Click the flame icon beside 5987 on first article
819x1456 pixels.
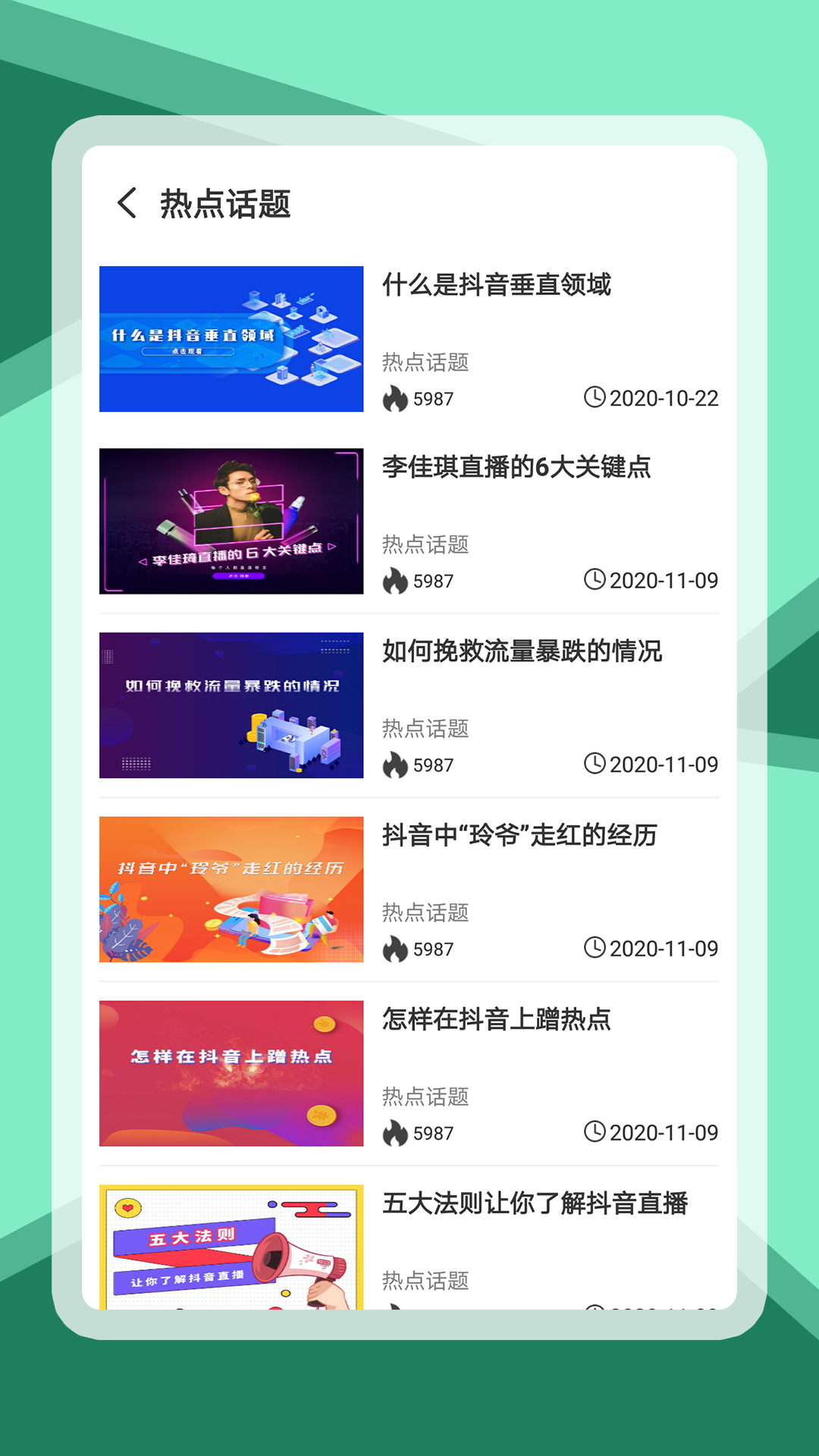(395, 397)
